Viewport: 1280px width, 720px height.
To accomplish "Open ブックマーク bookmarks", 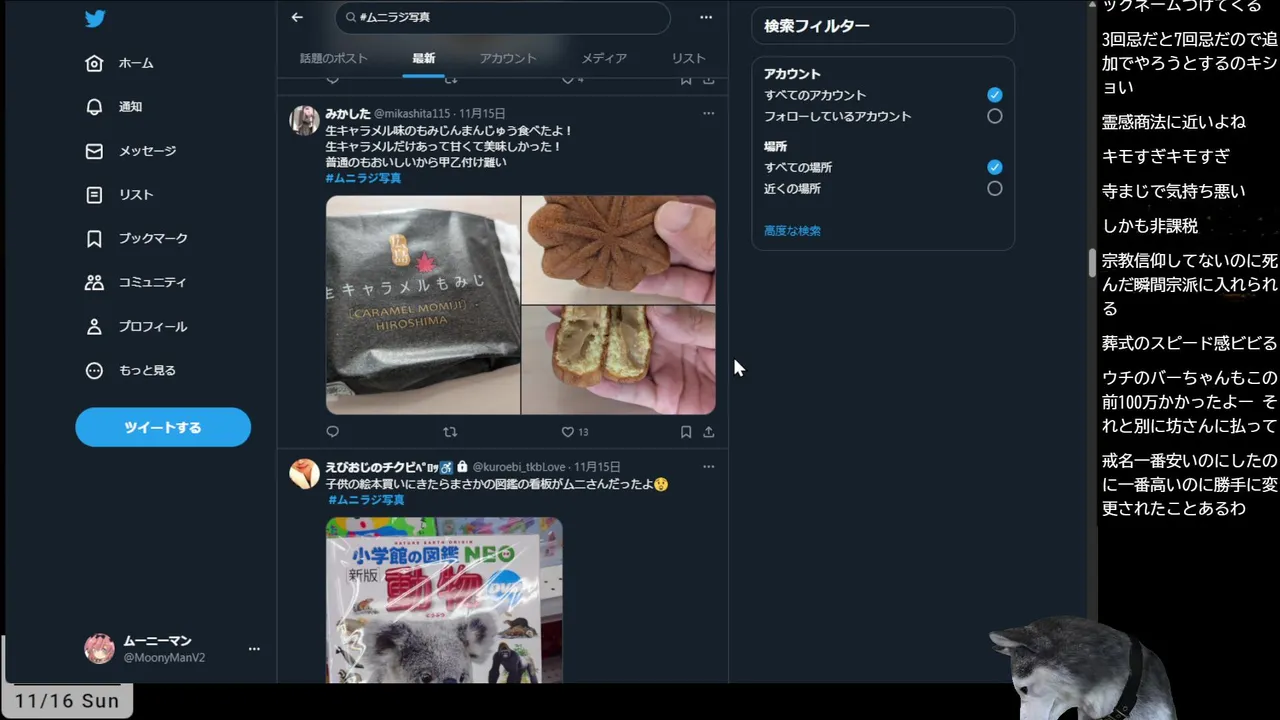I will (x=152, y=239).
